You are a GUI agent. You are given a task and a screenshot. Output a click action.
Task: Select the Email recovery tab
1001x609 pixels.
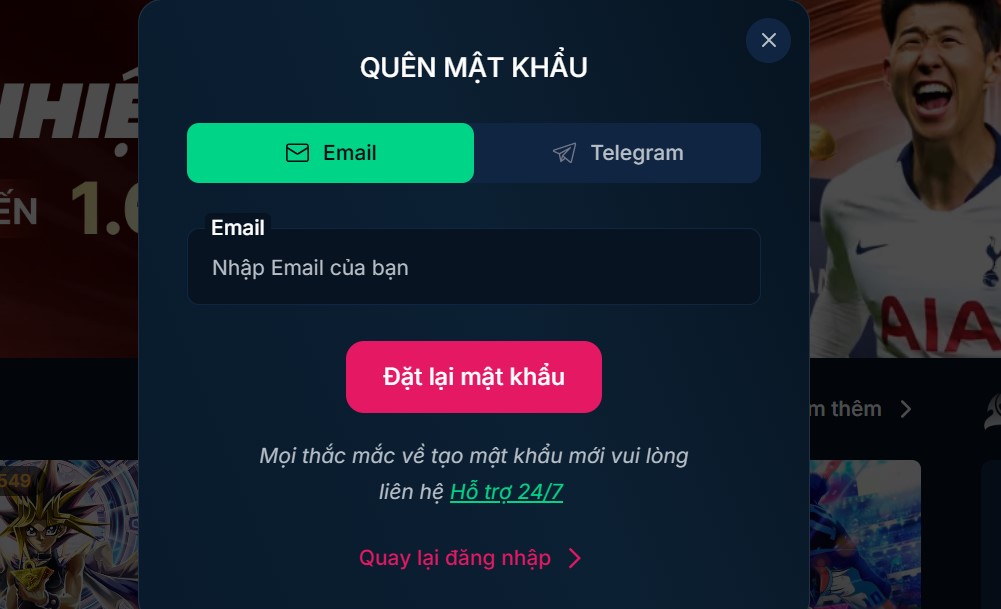click(x=330, y=153)
